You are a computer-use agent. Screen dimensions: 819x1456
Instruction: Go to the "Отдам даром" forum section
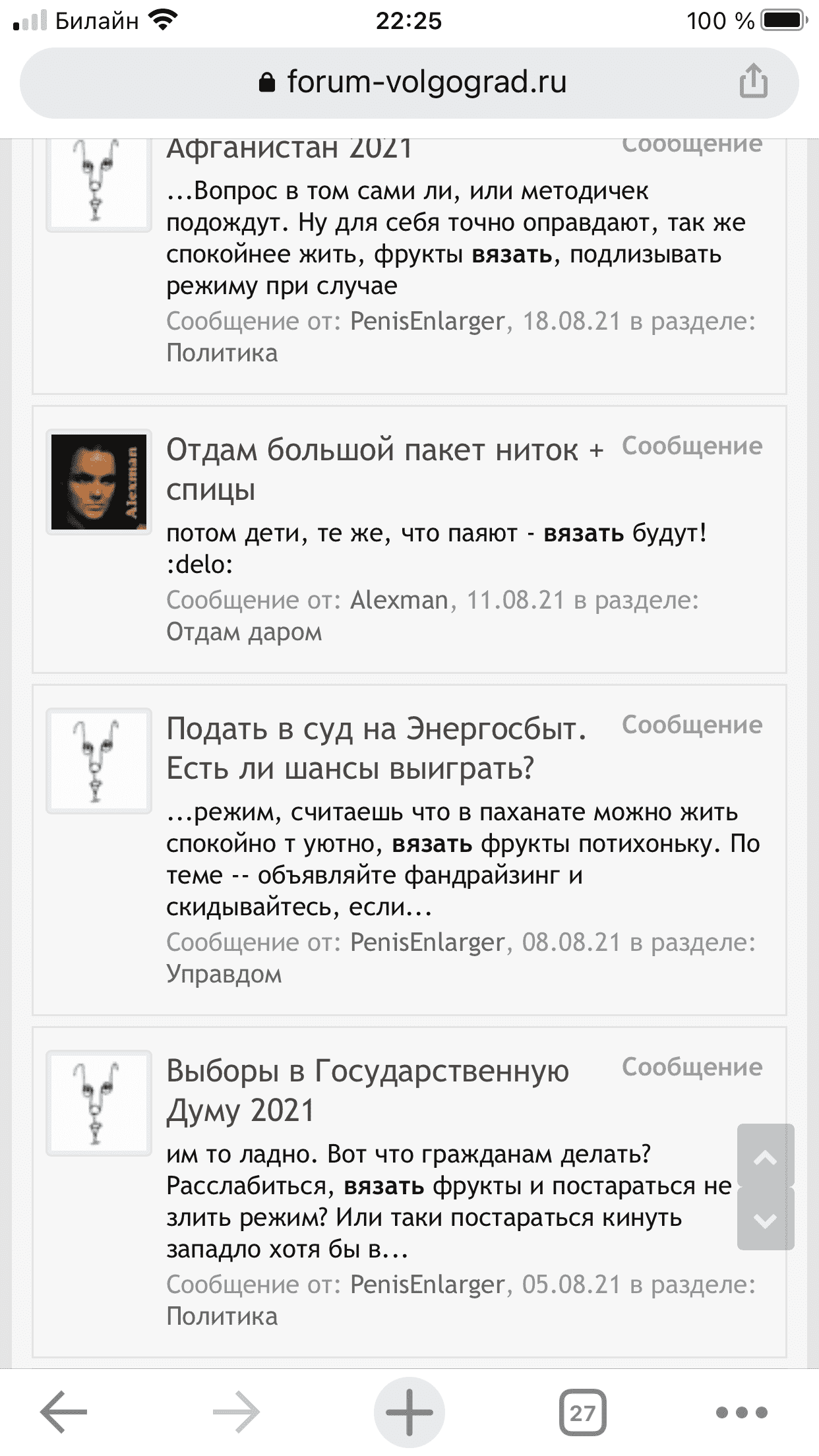pyautogui.click(x=244, y=632)
